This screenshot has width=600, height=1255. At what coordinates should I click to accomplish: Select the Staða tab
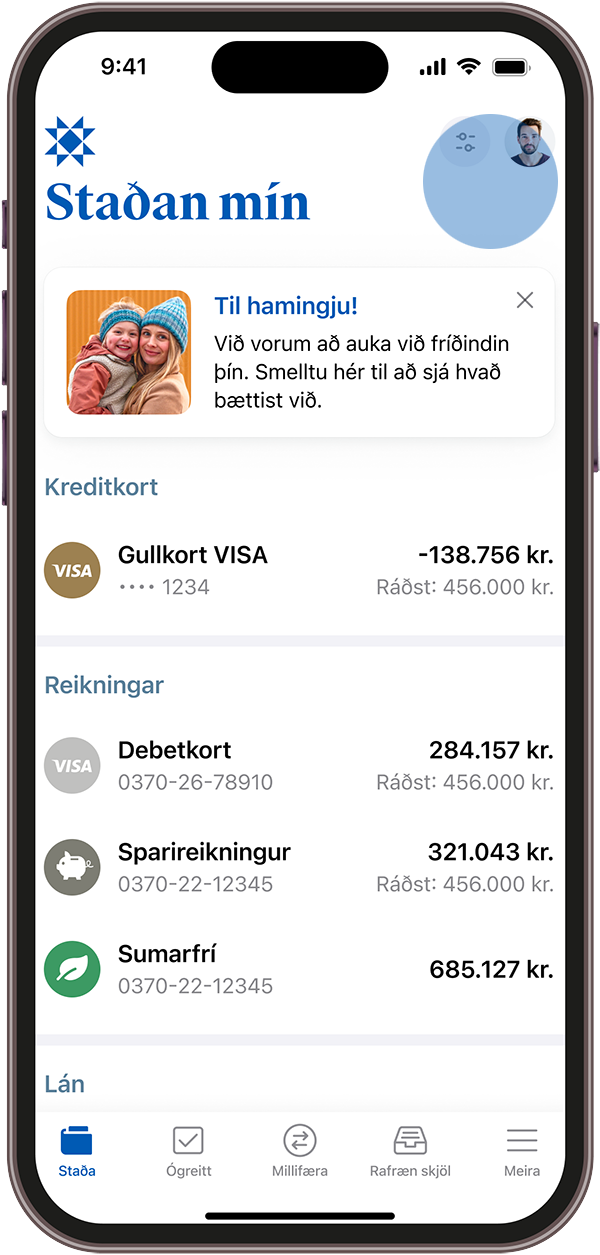pyautogui.click(x=77, y=1151)
